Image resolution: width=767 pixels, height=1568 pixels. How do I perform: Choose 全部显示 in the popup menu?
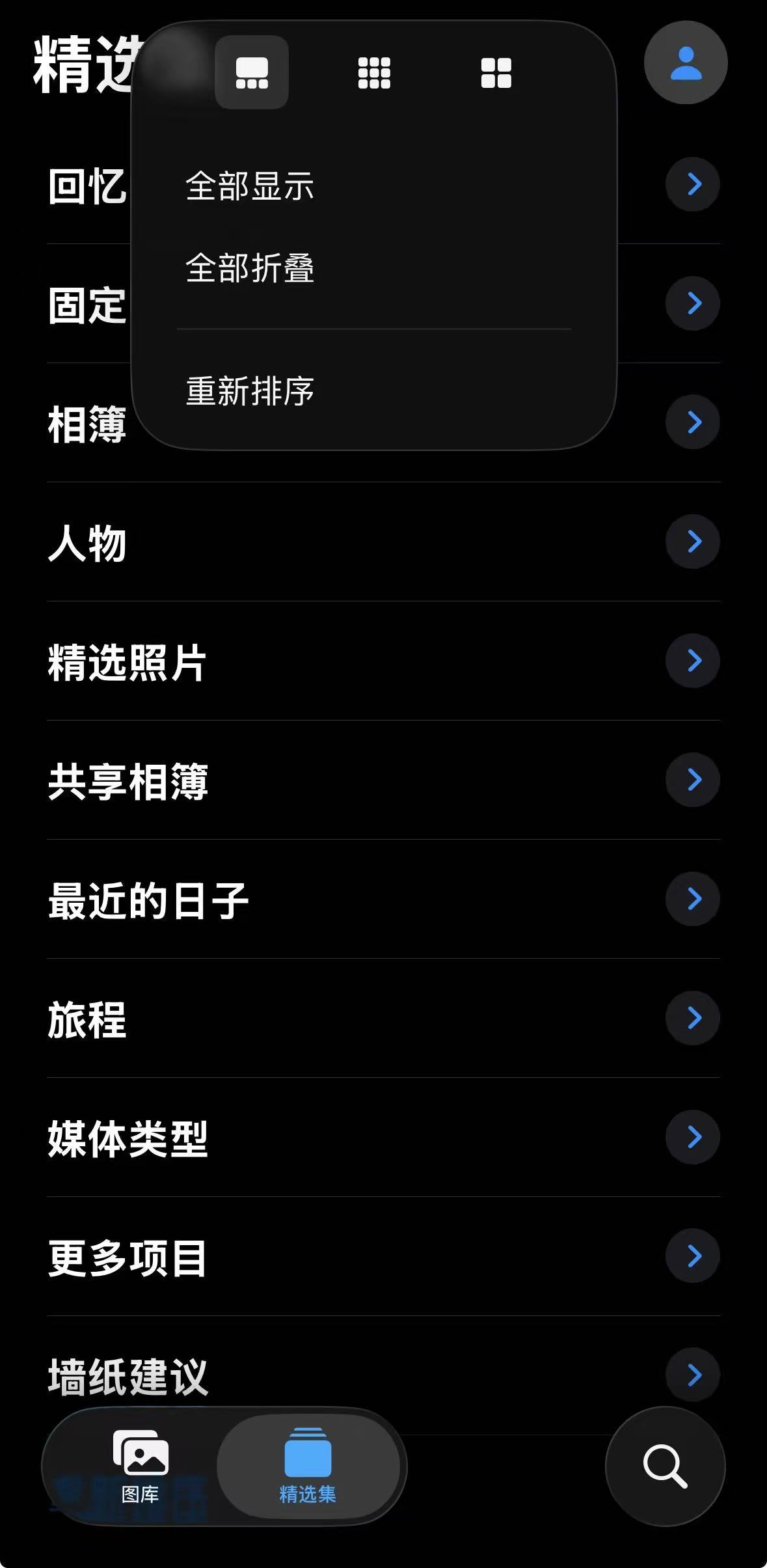click(250, 186)
